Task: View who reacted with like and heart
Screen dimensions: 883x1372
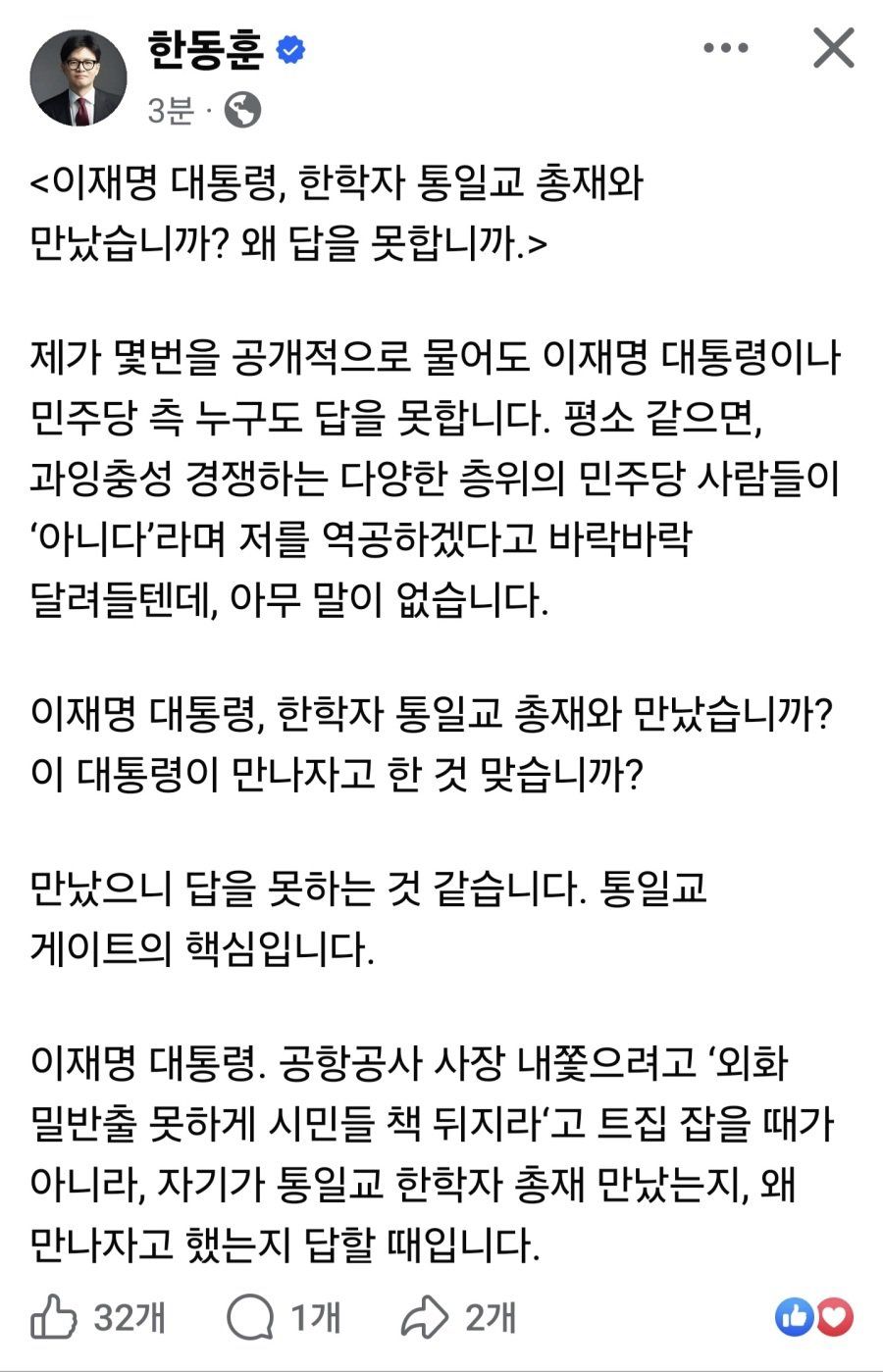Action: [x=813, y=1317]
